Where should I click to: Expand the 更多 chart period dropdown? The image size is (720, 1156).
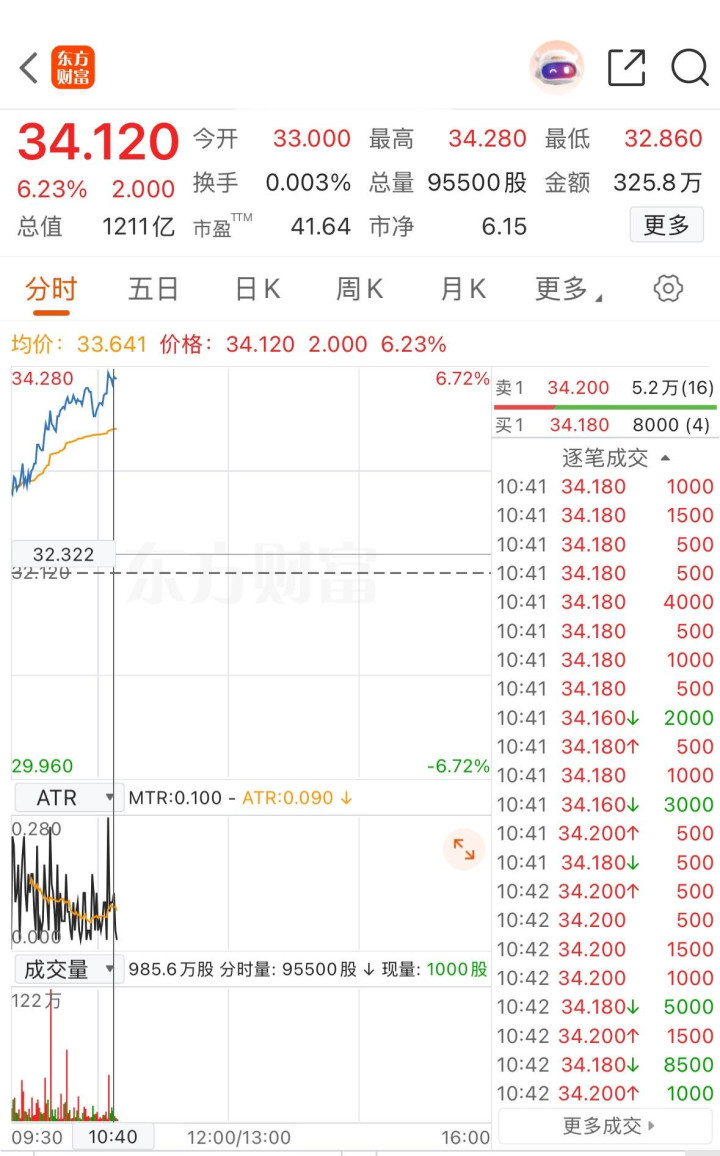point(568,290)
